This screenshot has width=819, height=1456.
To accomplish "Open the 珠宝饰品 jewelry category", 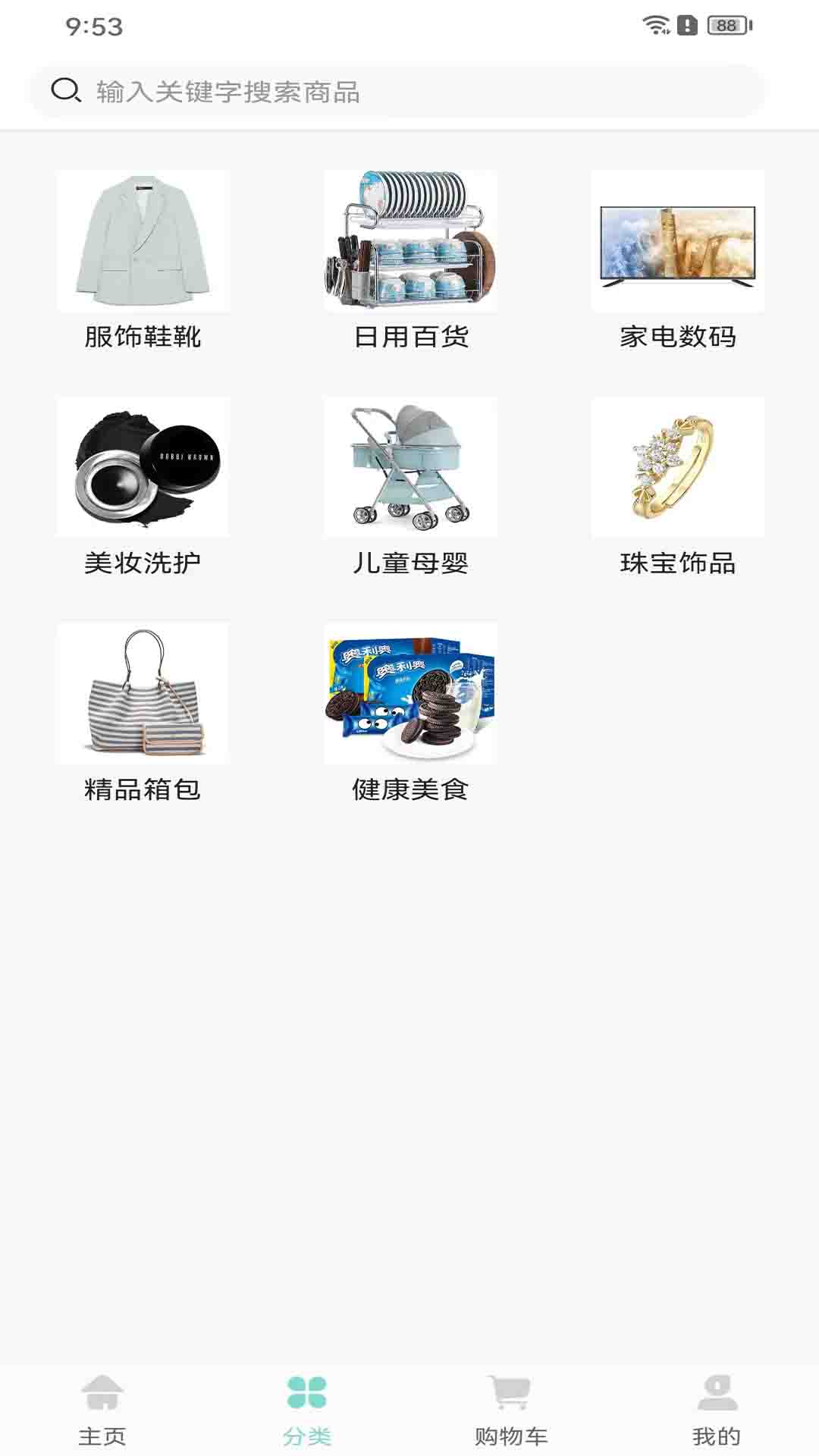I will pyautogui.click(x=677, y=486).
